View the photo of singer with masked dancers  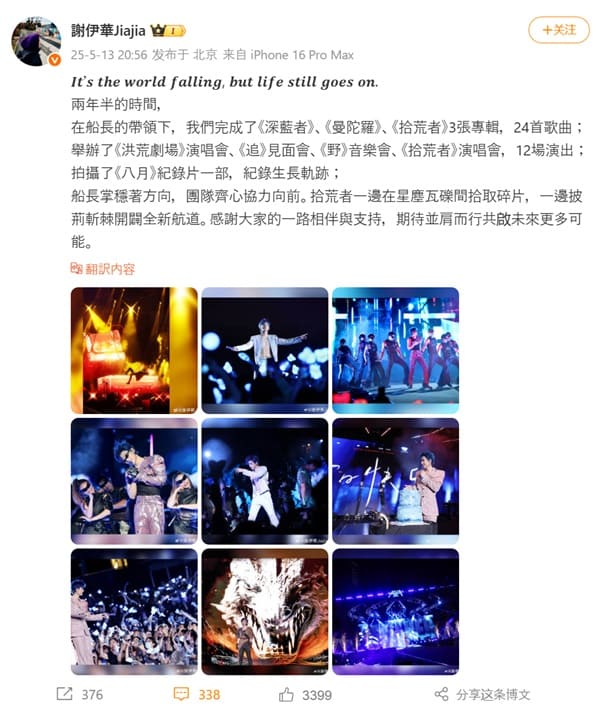[134, 481]
